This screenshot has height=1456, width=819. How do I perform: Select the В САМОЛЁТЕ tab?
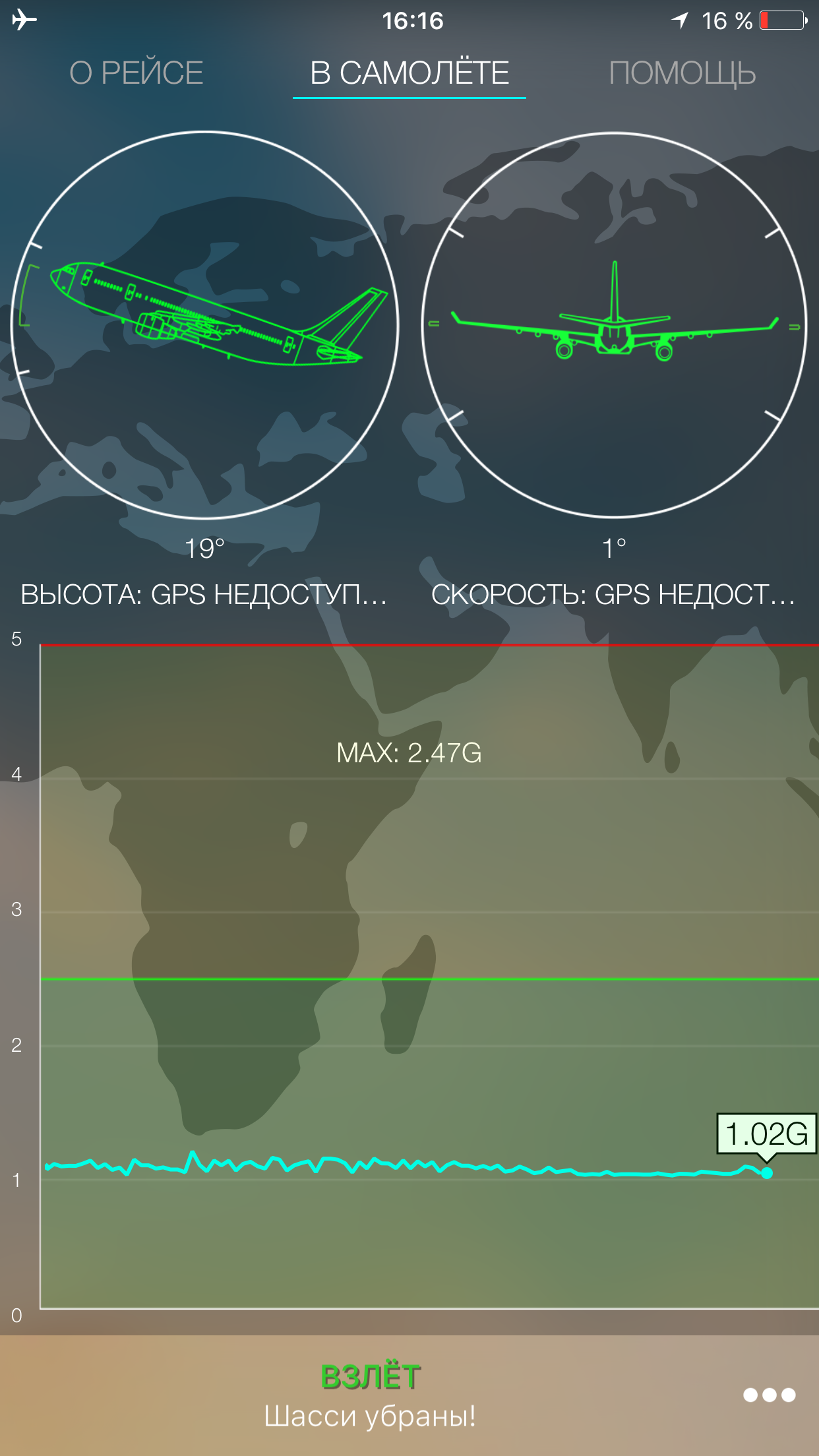click(409, 73)
